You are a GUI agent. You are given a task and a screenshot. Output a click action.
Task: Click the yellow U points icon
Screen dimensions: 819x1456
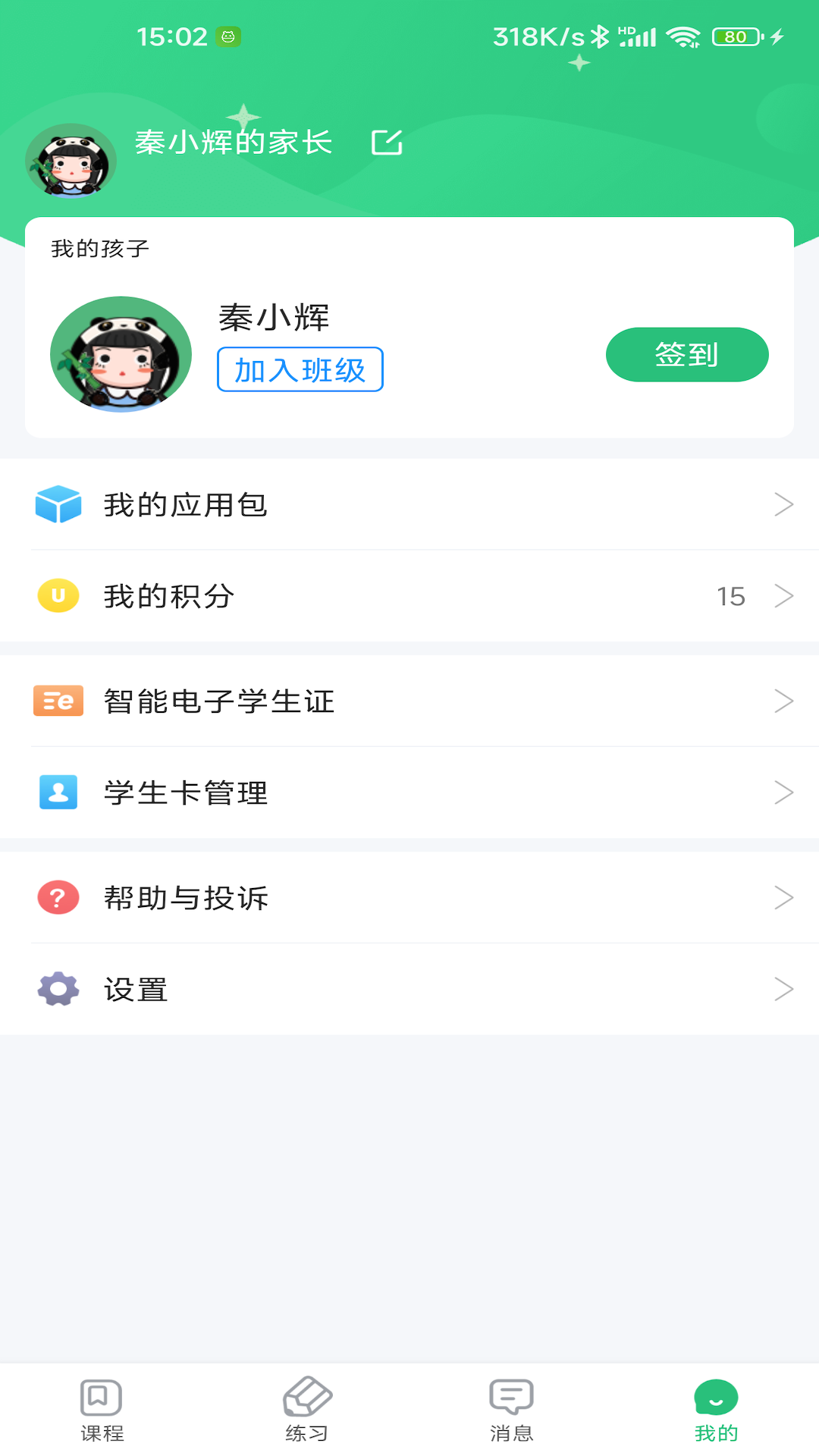click(58, 596)
